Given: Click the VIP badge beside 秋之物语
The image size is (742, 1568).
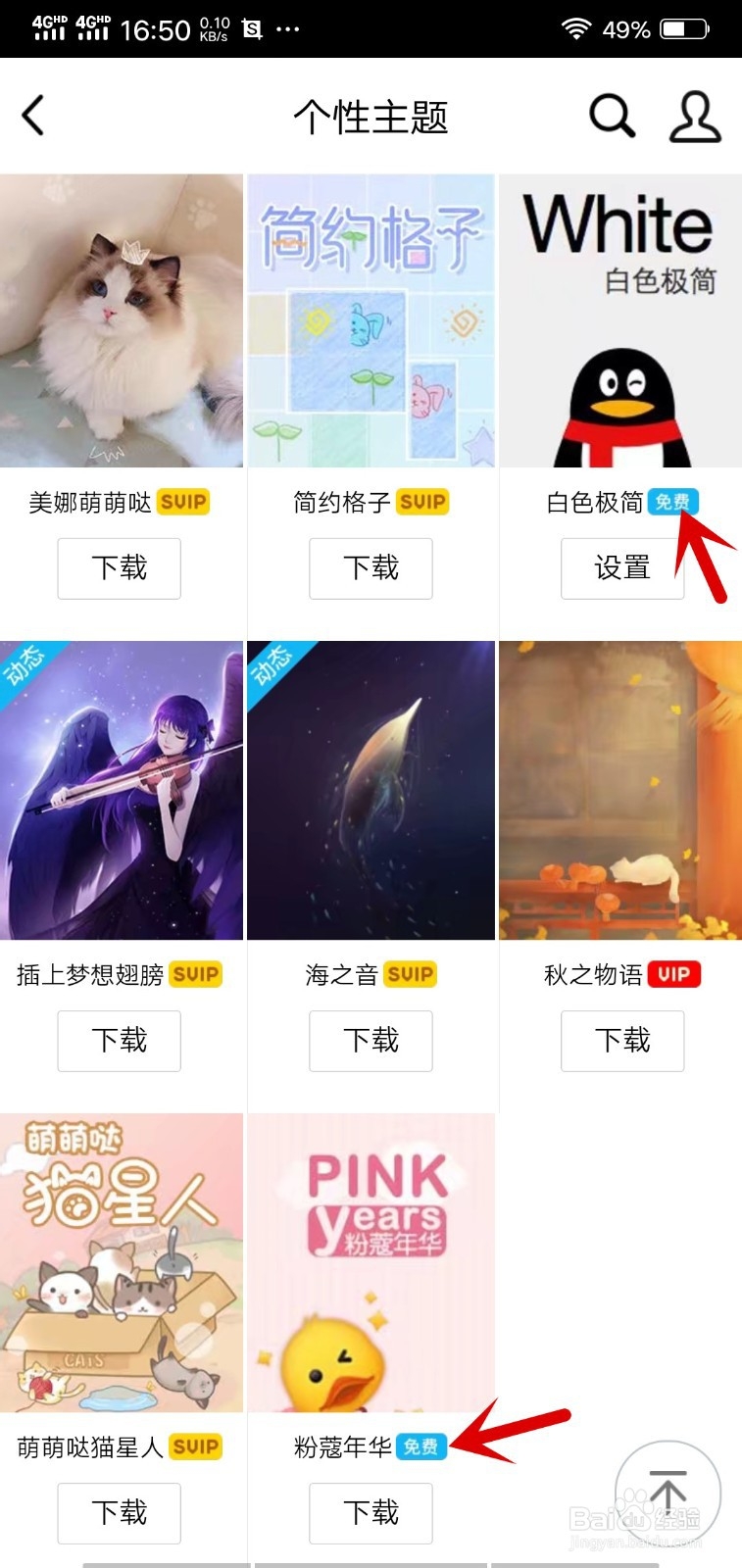Looking at the screenshot, I should pos(676,974).
